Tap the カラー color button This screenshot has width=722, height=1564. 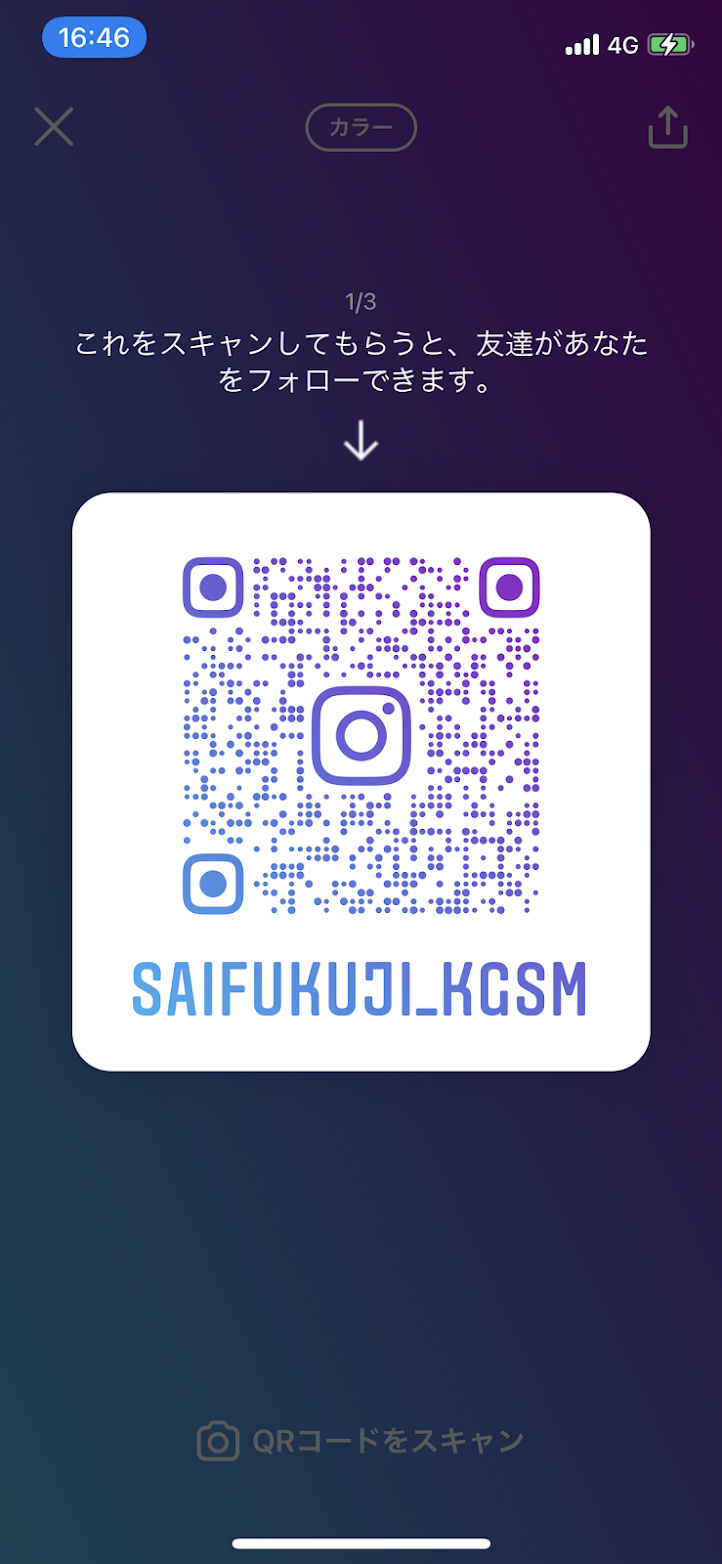[360, 128]
